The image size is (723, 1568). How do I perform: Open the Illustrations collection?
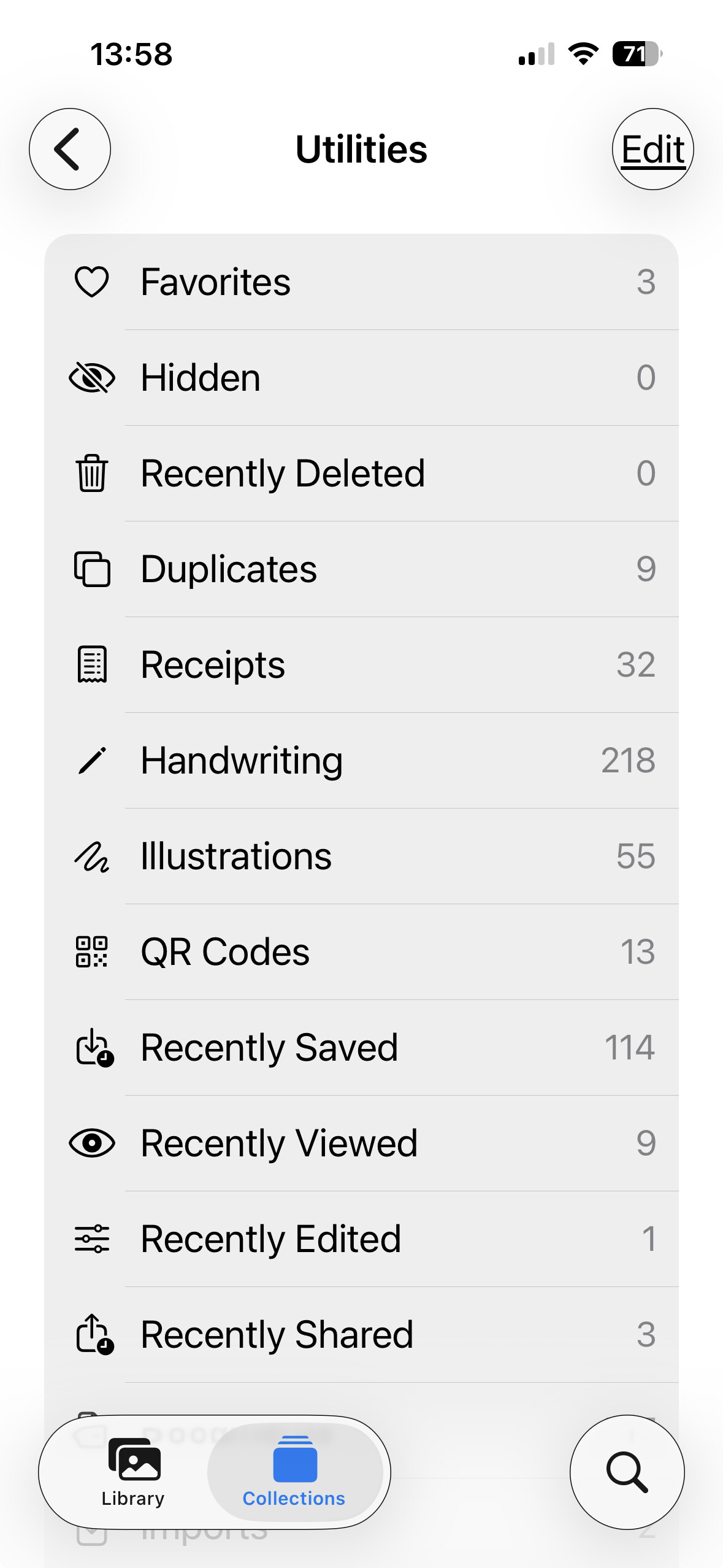click(361, 856)
